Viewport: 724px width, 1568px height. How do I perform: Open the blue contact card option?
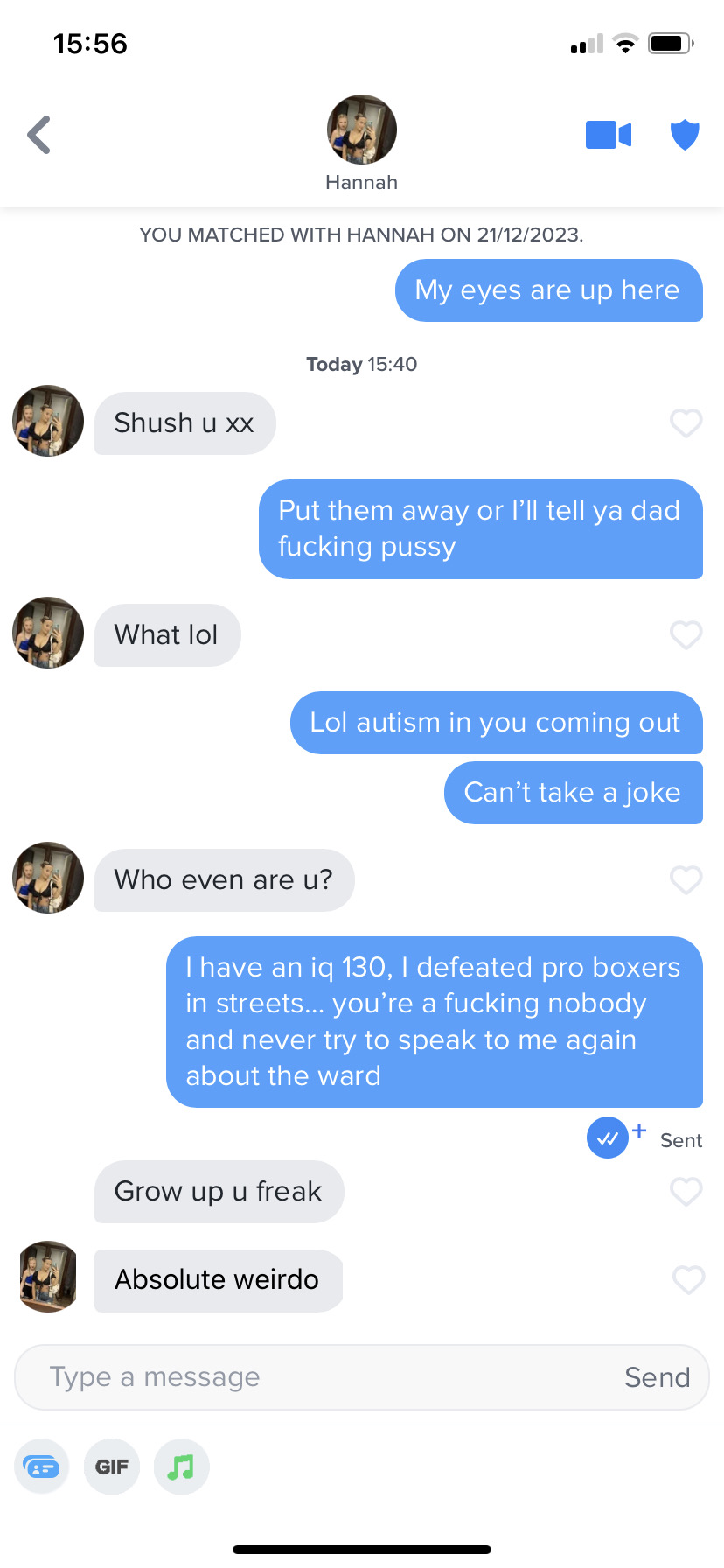click(x=42, y=1466)
